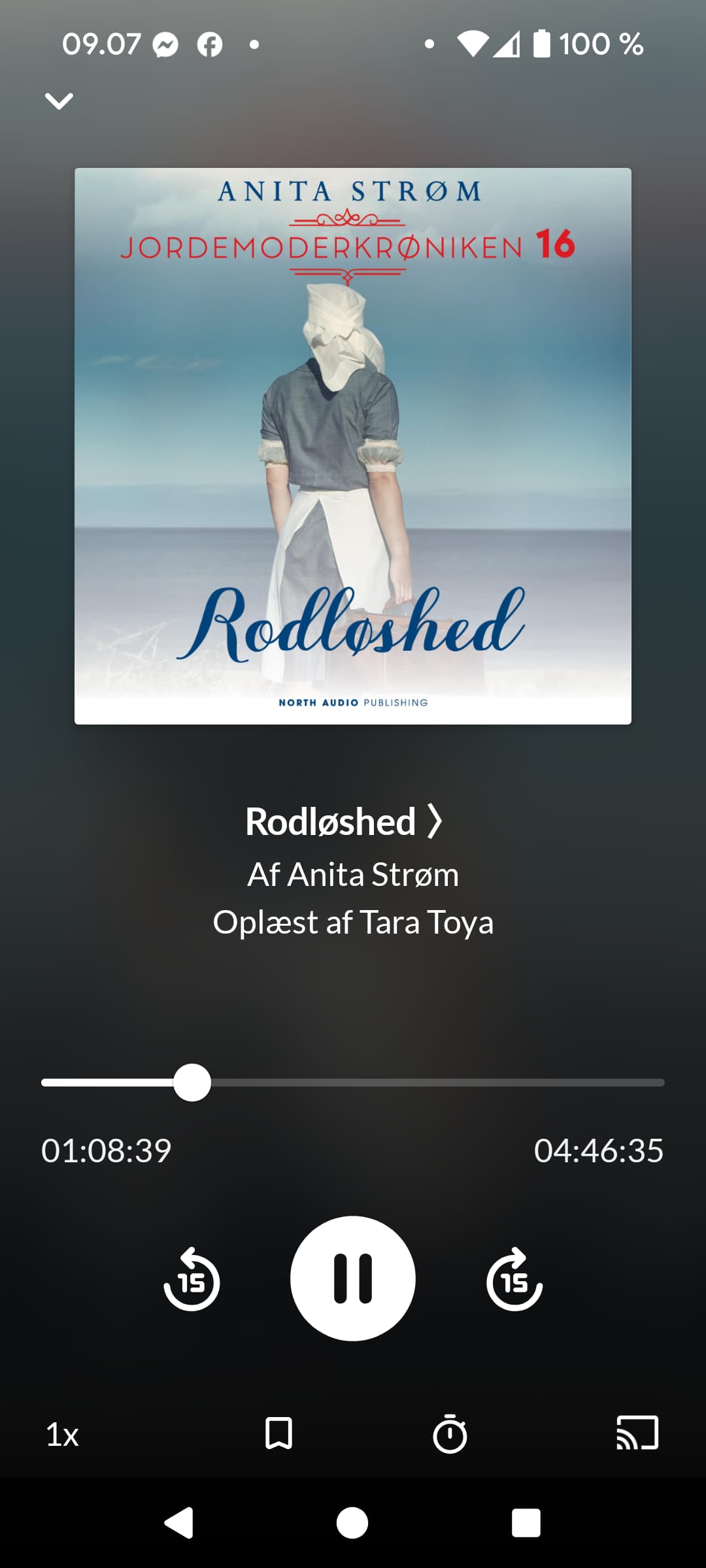The height and width of the screenshot is (1568, 706).
Task: Skip forward 15 seconds
Action: pyautogui.click(x=514, y=1279)
